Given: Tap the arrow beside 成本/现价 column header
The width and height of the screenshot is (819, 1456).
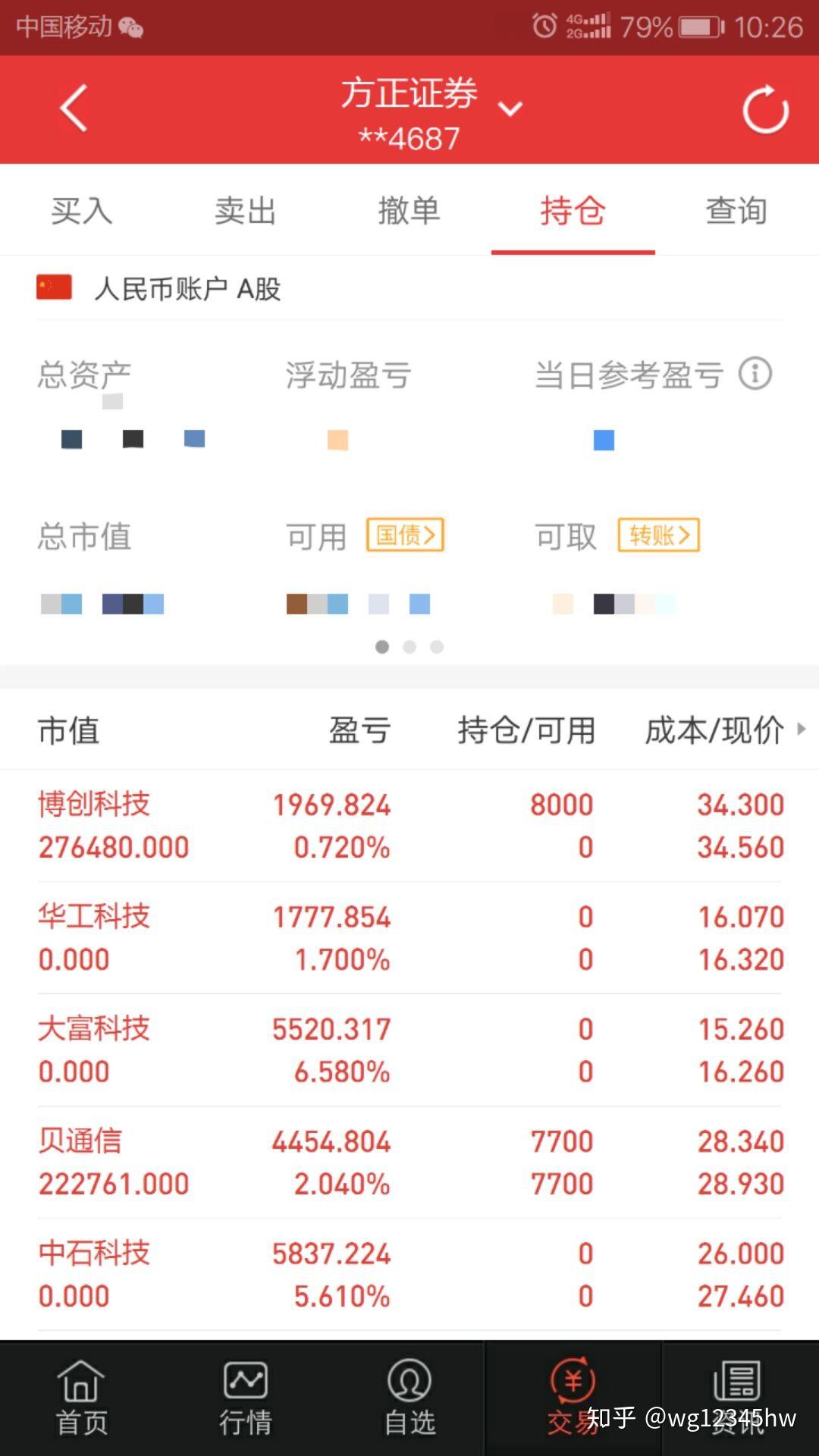Looking at the screenshot, I should coord(802,729).
